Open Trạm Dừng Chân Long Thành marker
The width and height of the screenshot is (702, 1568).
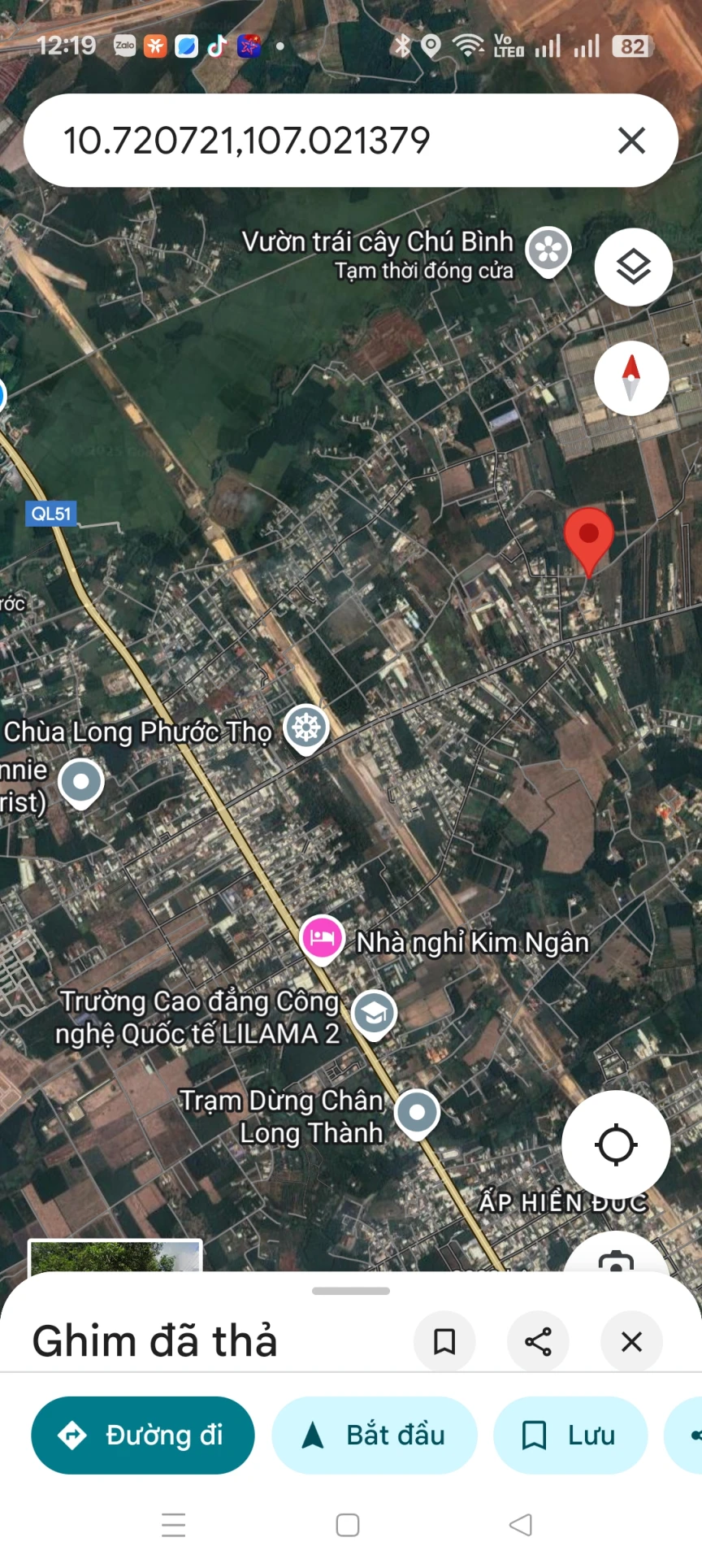tap(417, 1112)
